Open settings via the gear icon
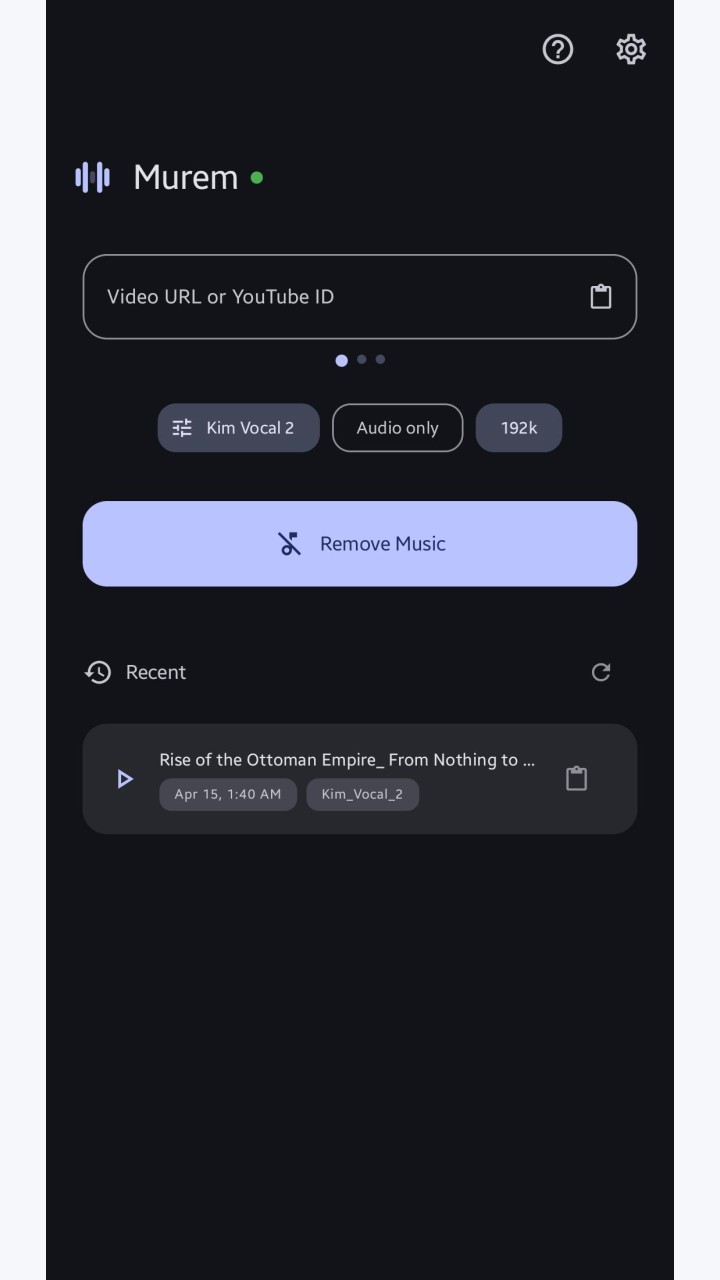720x1280 pixels. click(x=631, y=49)
